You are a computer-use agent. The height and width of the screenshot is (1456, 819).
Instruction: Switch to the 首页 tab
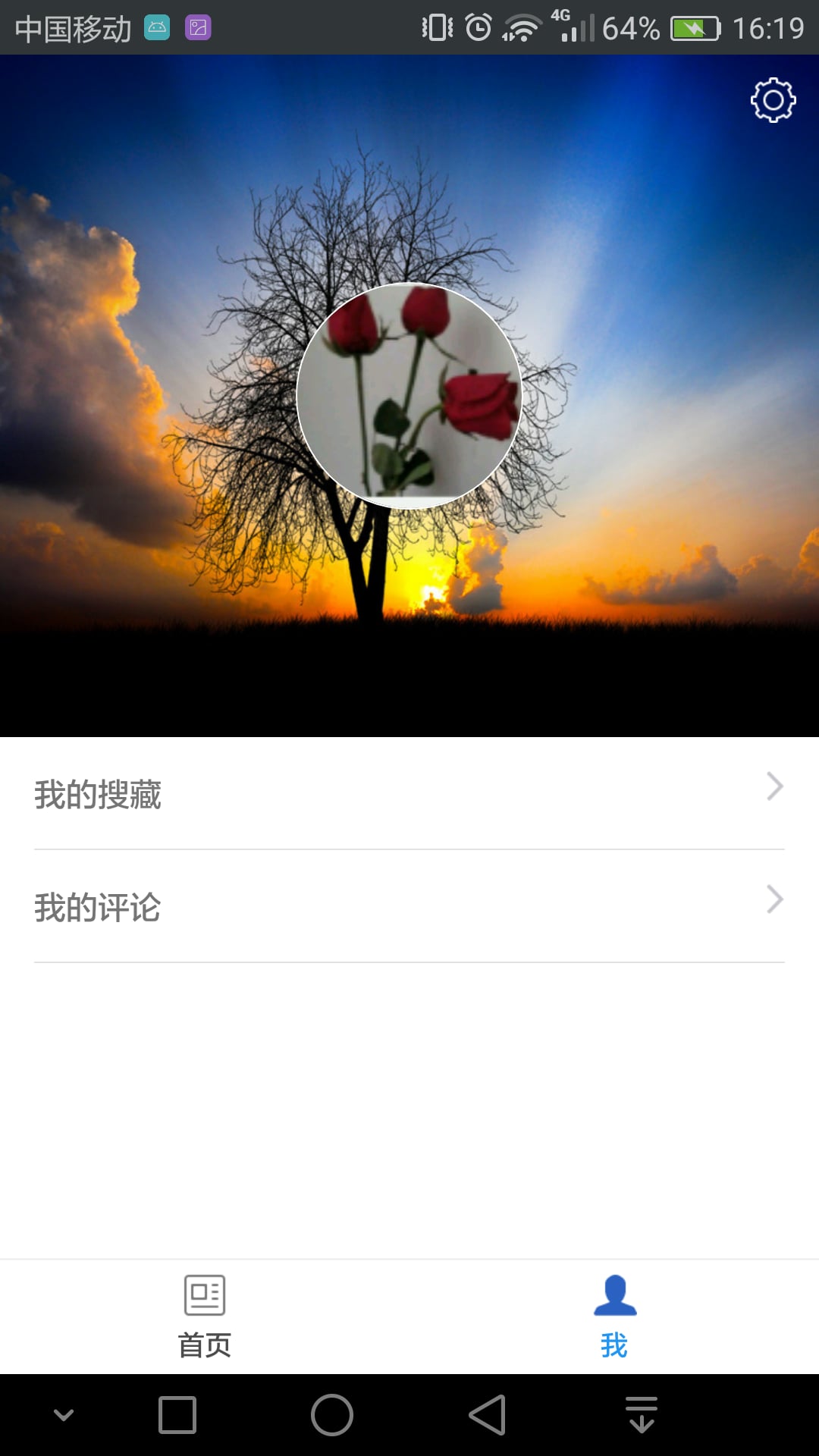[205, 1317]
